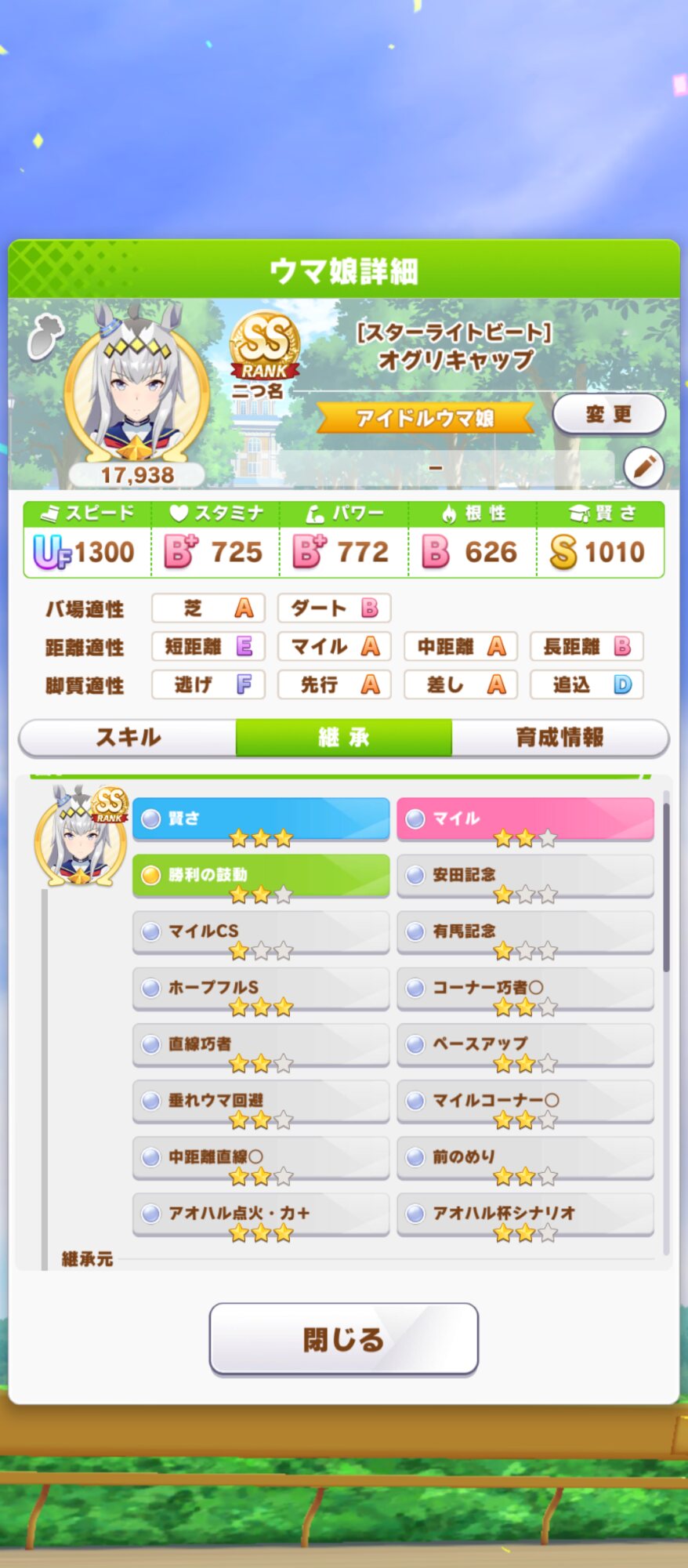Open the マイル factor details
This screenshot has height=1568, width=688.
click(x=526, y=820)
